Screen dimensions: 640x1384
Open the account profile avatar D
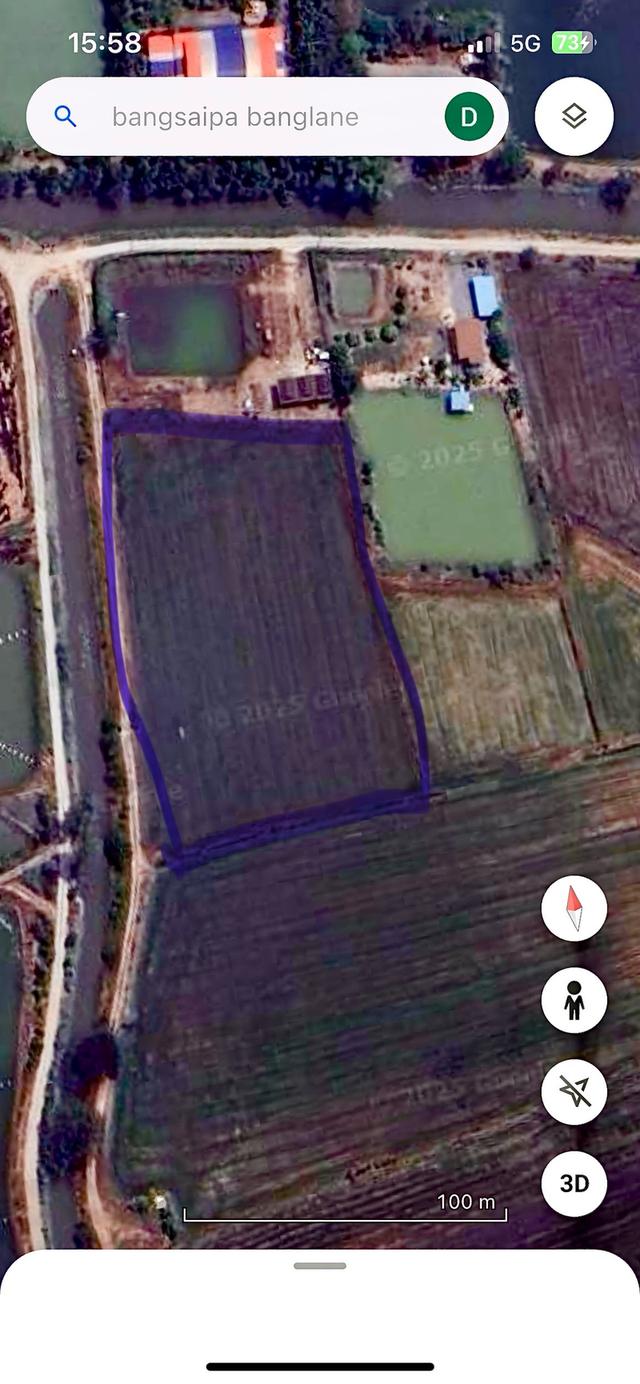pos(468,117)
